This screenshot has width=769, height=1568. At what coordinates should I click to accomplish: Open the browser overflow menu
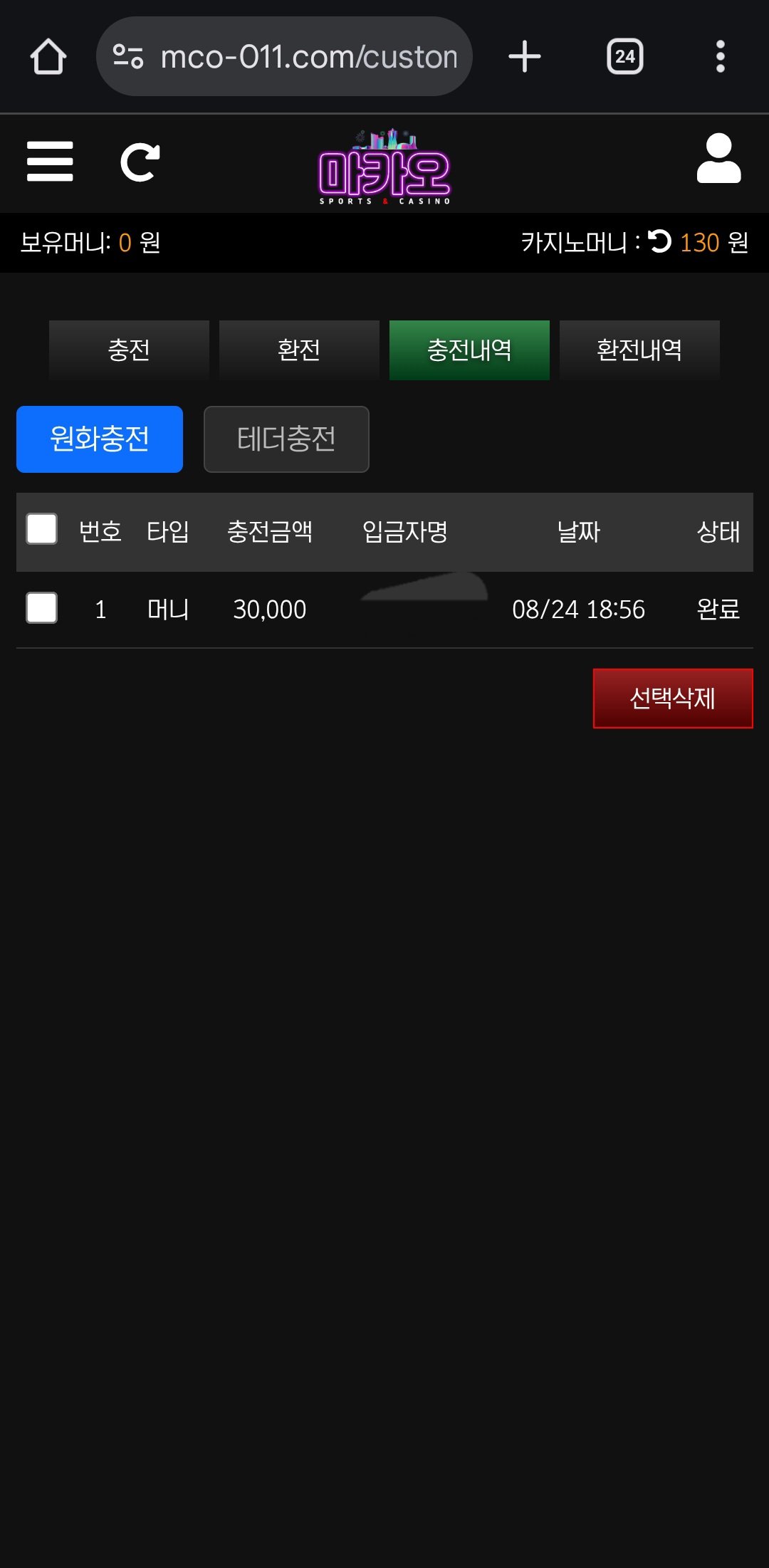pyautogui.click(x=721, y=56)
